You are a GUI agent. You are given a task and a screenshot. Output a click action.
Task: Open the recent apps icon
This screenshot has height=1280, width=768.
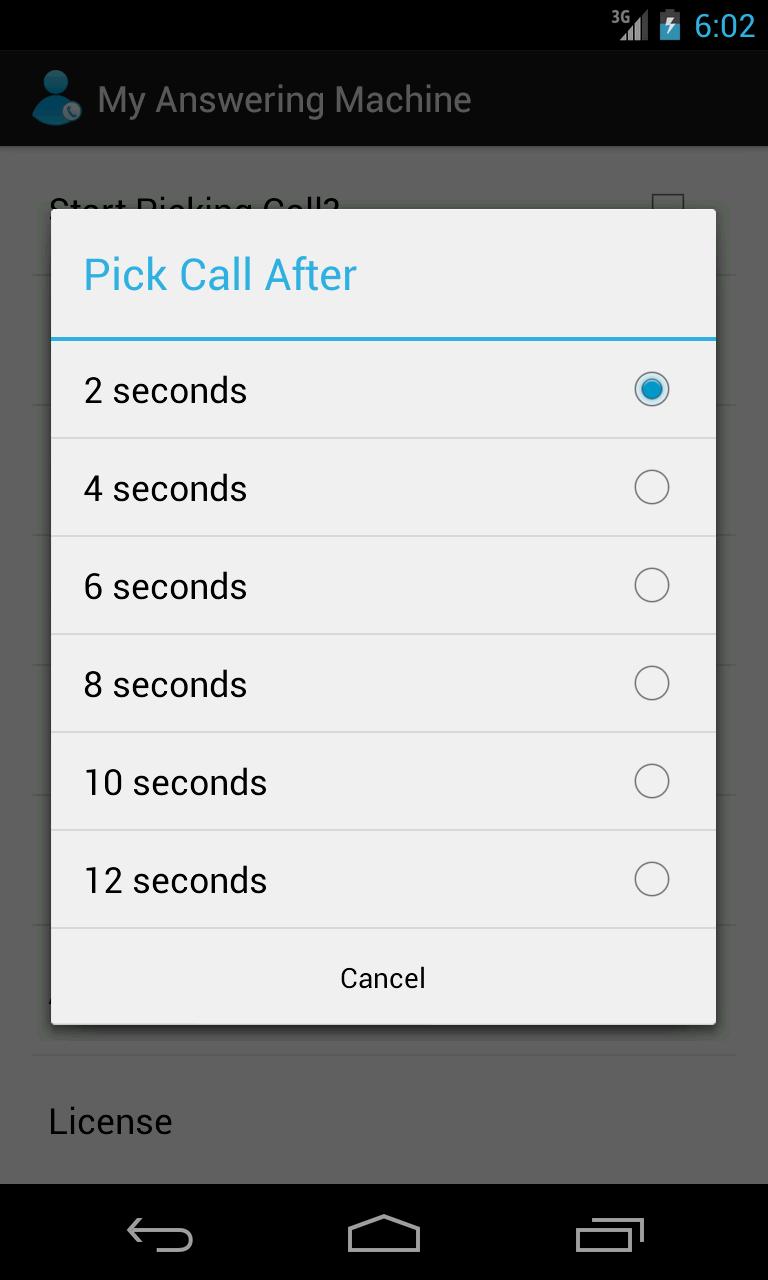click(609, 1235)
